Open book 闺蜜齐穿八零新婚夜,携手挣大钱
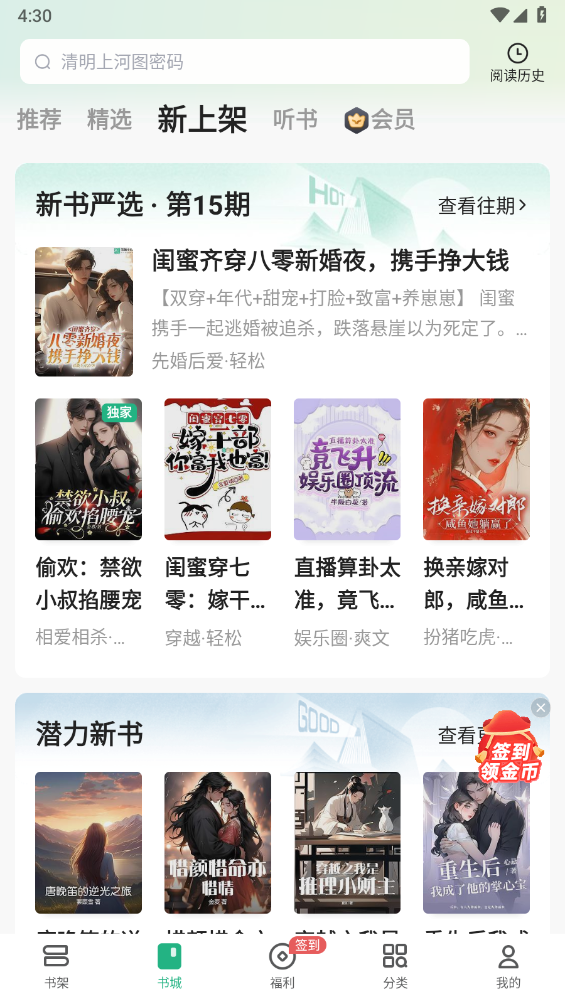The height and width of the screenshot is (1004, 565). [x=282, y=311]
